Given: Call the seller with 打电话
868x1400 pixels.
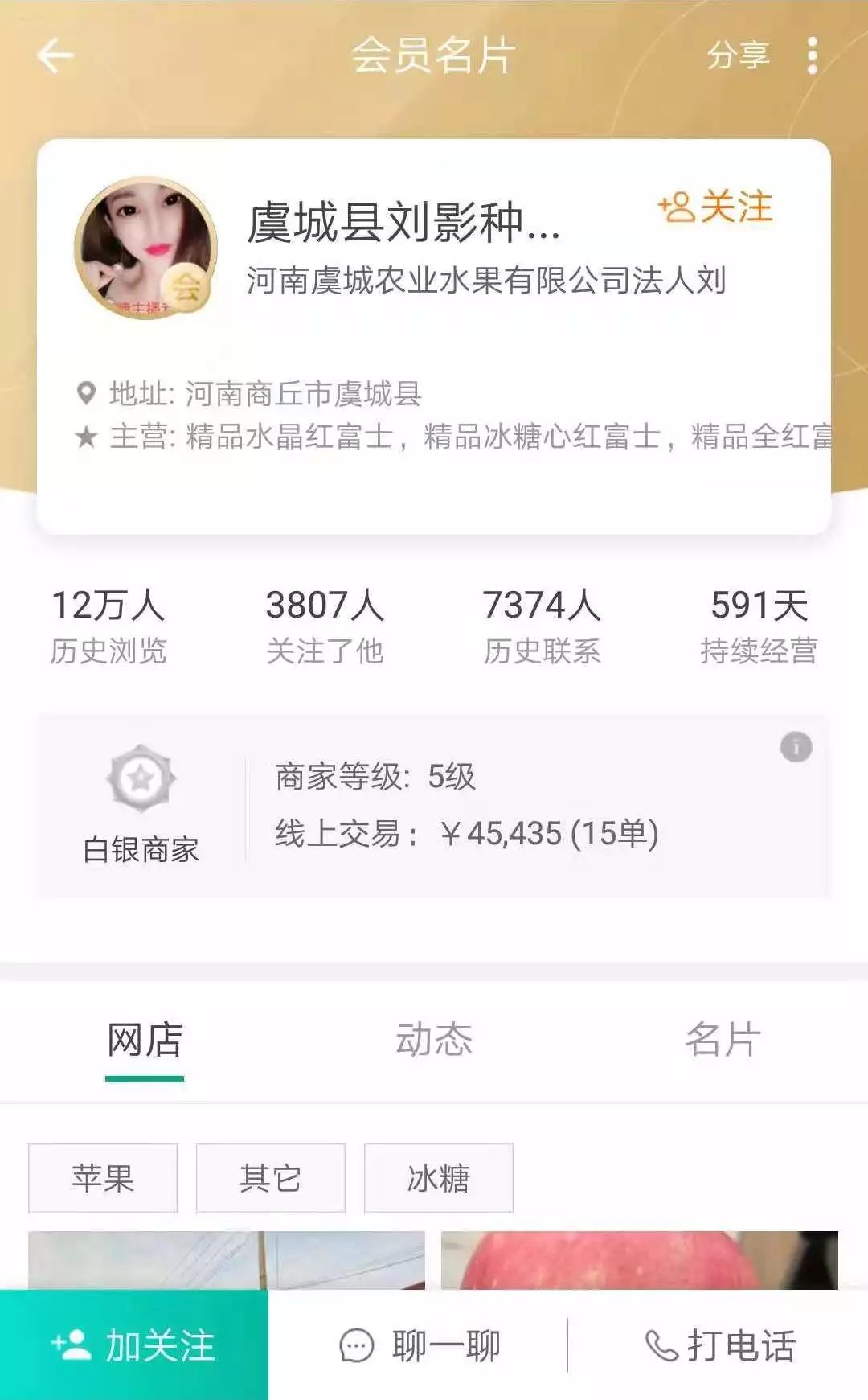Looking at the screenshot, I should 720,1345.
